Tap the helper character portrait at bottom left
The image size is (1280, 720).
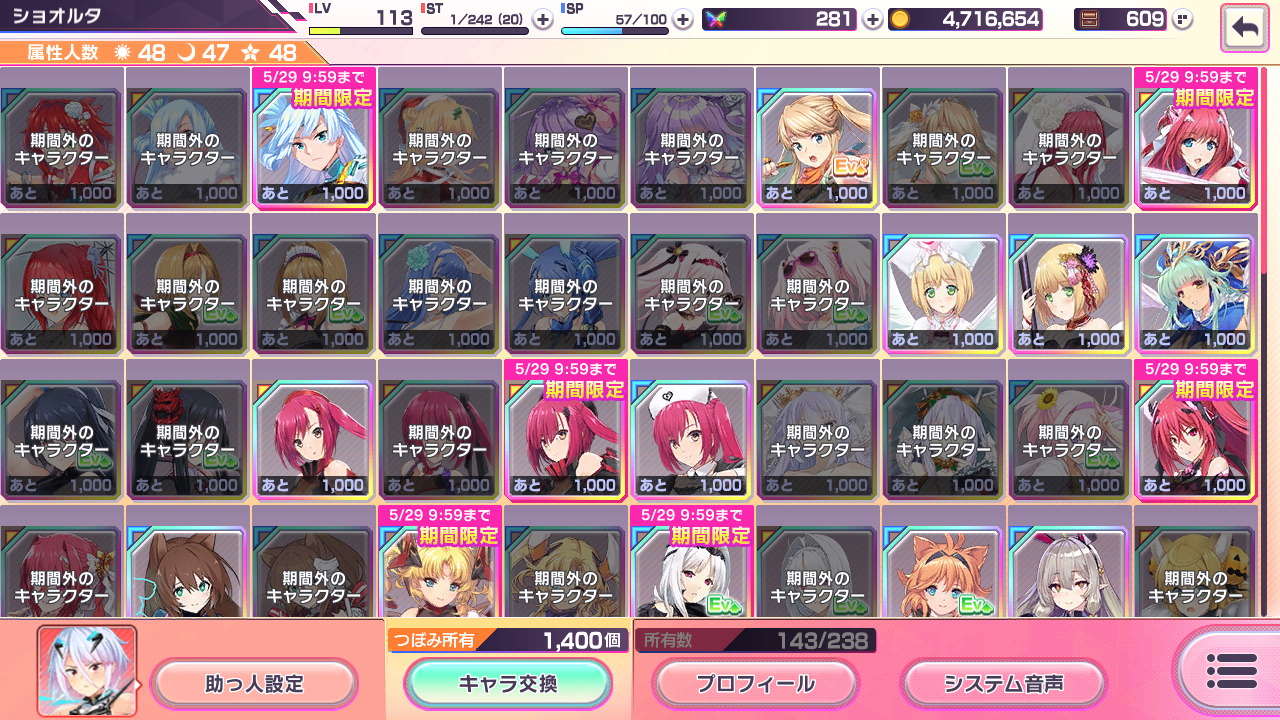pyautogui.click(x=87, y=671)
